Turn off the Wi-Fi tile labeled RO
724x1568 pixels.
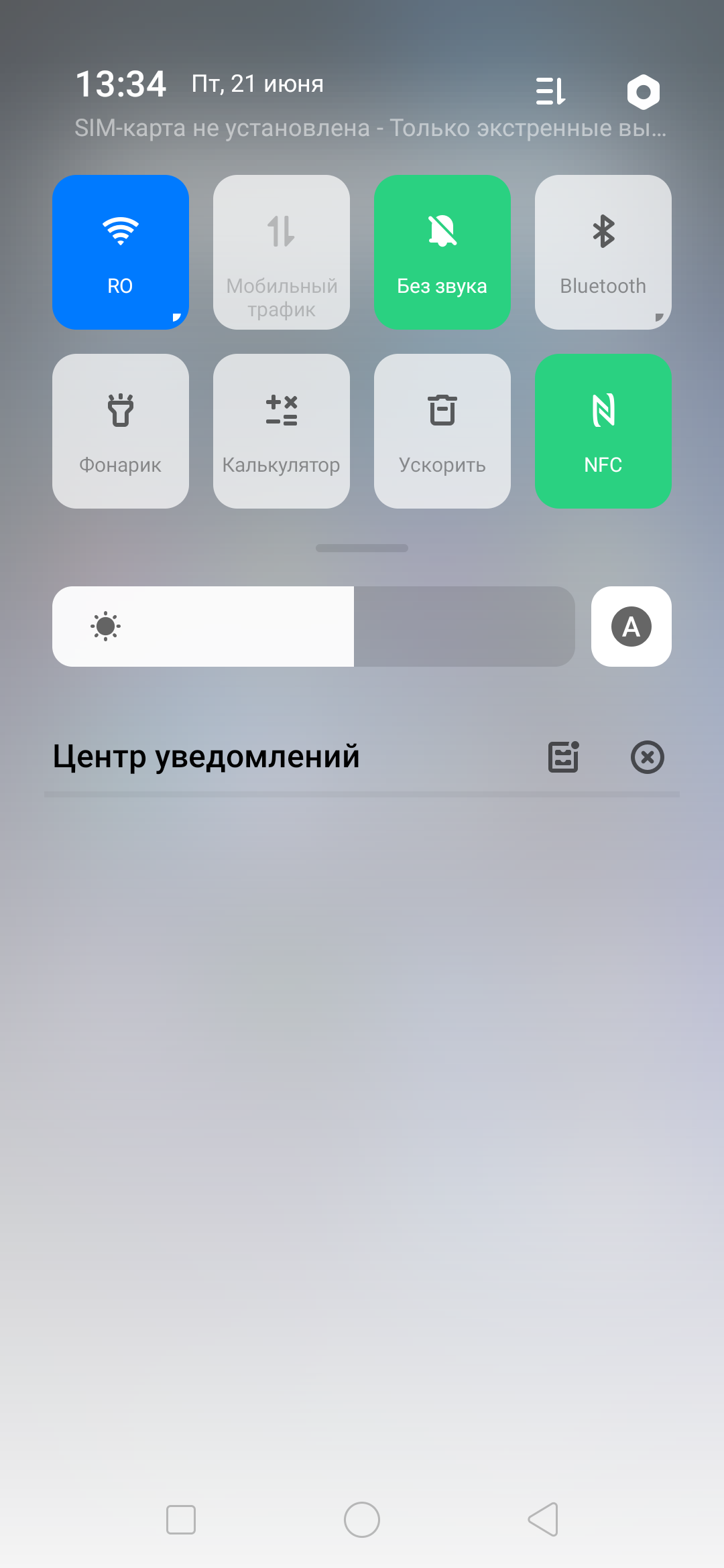(121, 252)
